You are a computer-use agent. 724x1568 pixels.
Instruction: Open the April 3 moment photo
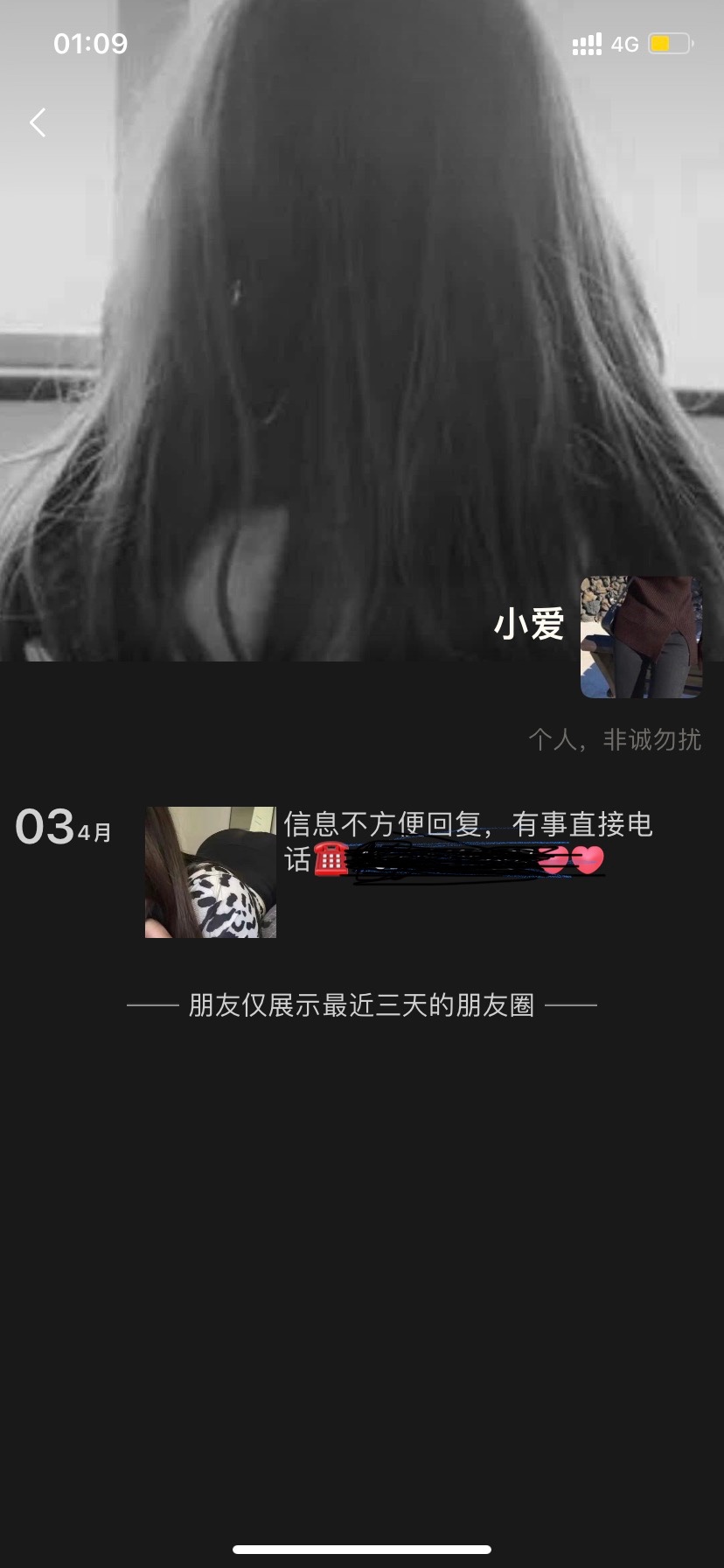(211, 872)
